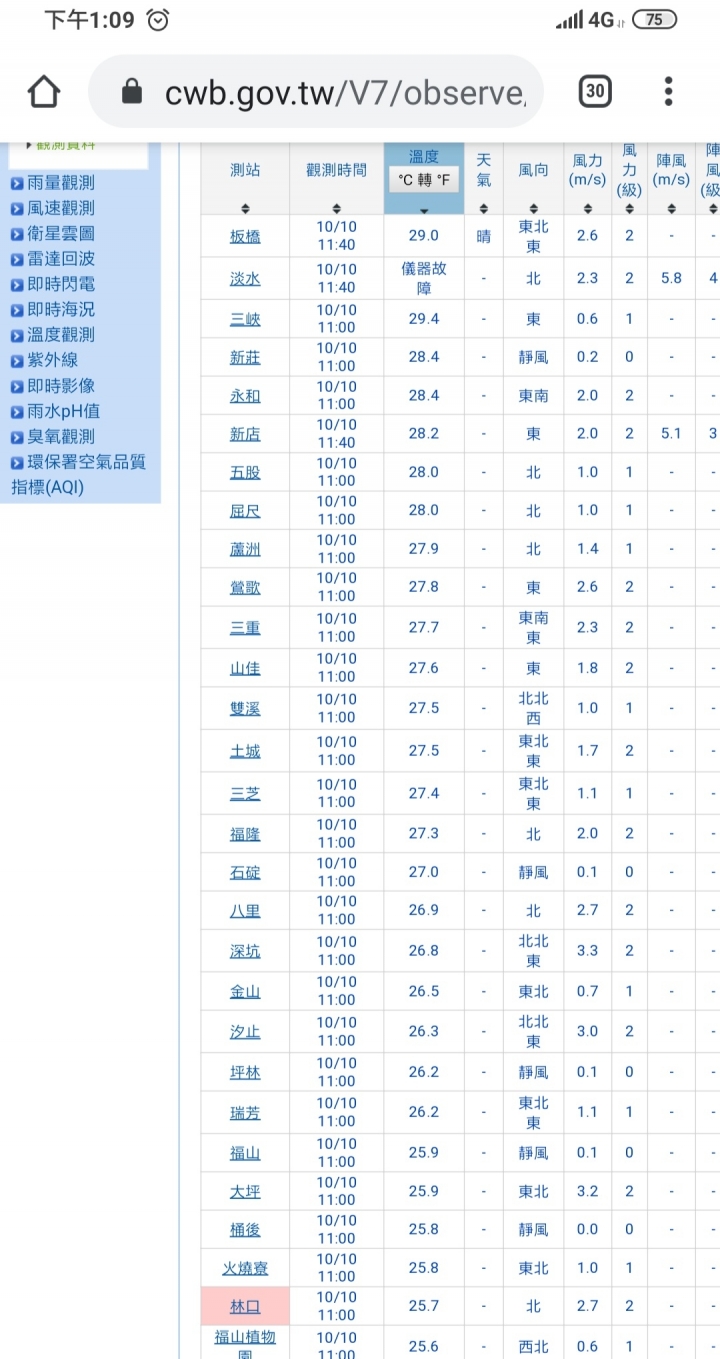The image size is (720, 1359).
Task: Sort the table by 觀測時間 column
Action: point(336,208)
